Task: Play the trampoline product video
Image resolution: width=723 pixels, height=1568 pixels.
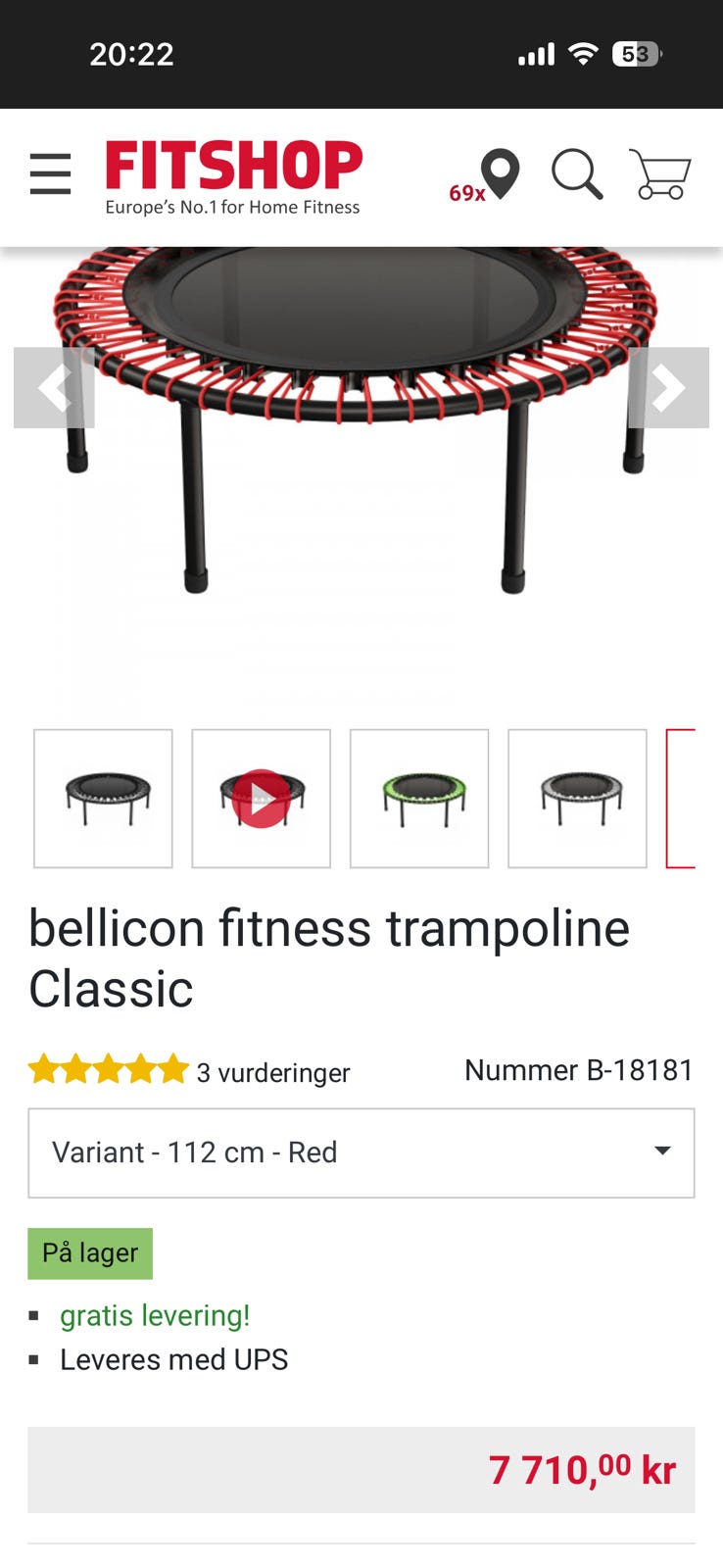Action: tap(260, 798)
